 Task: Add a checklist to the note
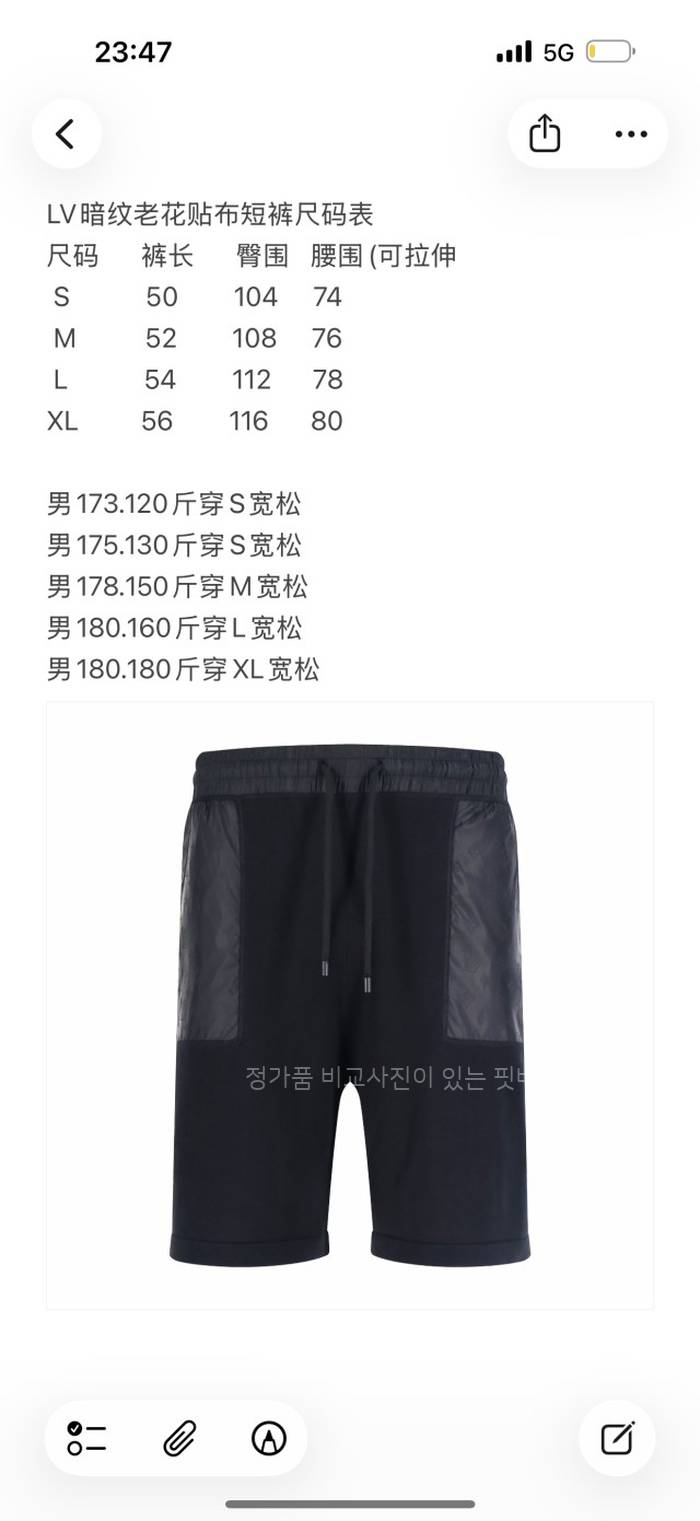[87, 1438]
